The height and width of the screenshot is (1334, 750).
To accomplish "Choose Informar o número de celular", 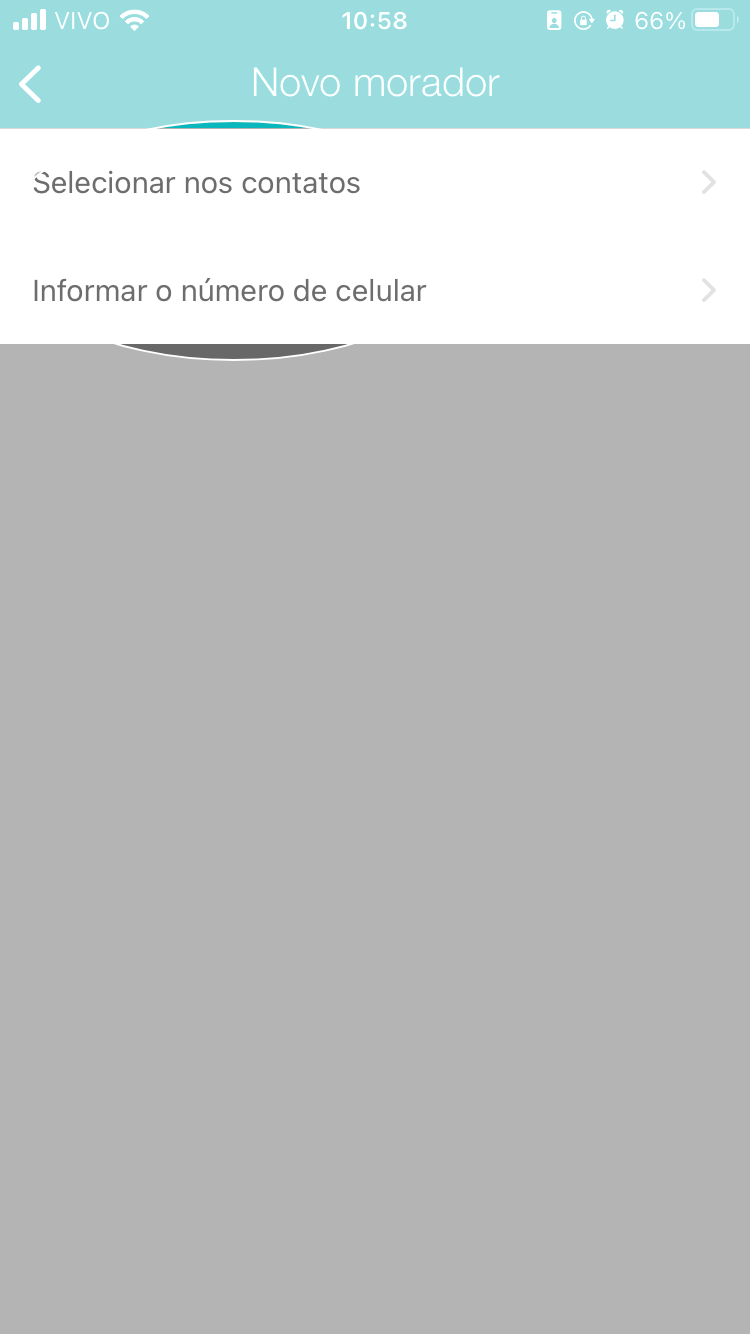I will click(375, 291).
